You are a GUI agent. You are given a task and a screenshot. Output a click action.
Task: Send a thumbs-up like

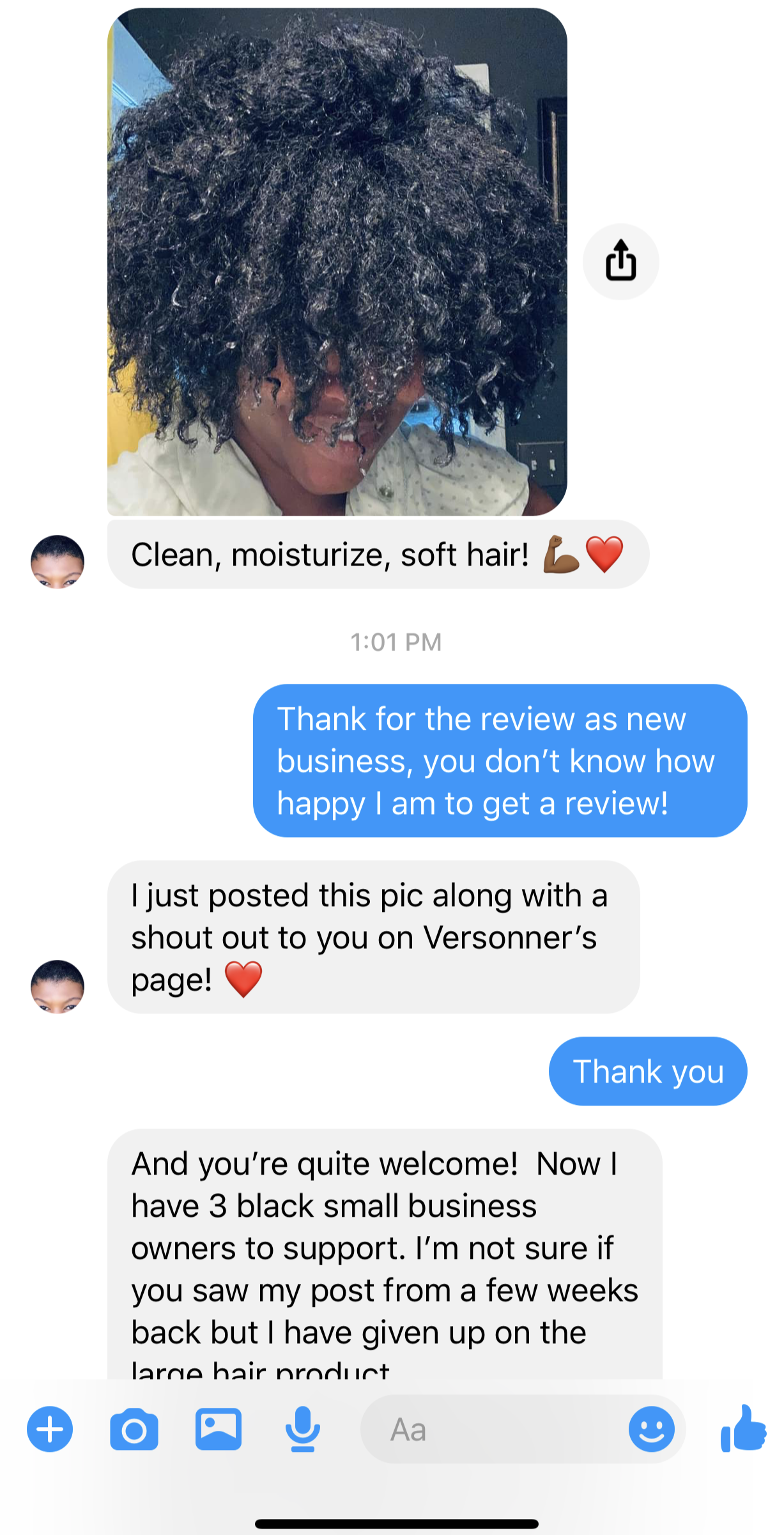coord(742,1429)
